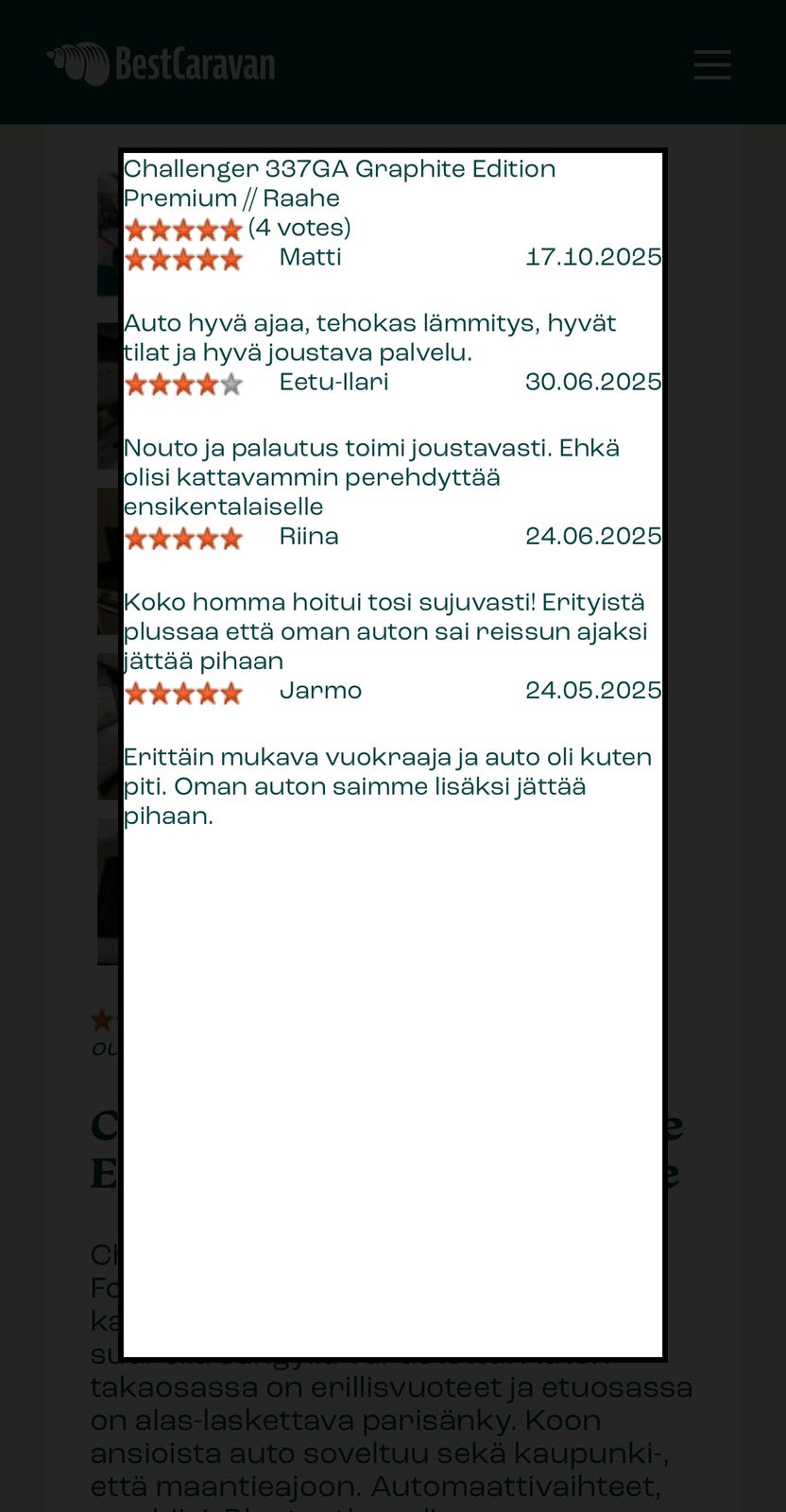Image resolution: width=786 pixels, height=1512 pixels.
Task: Open the review popup title link
Action: [340, 183]
